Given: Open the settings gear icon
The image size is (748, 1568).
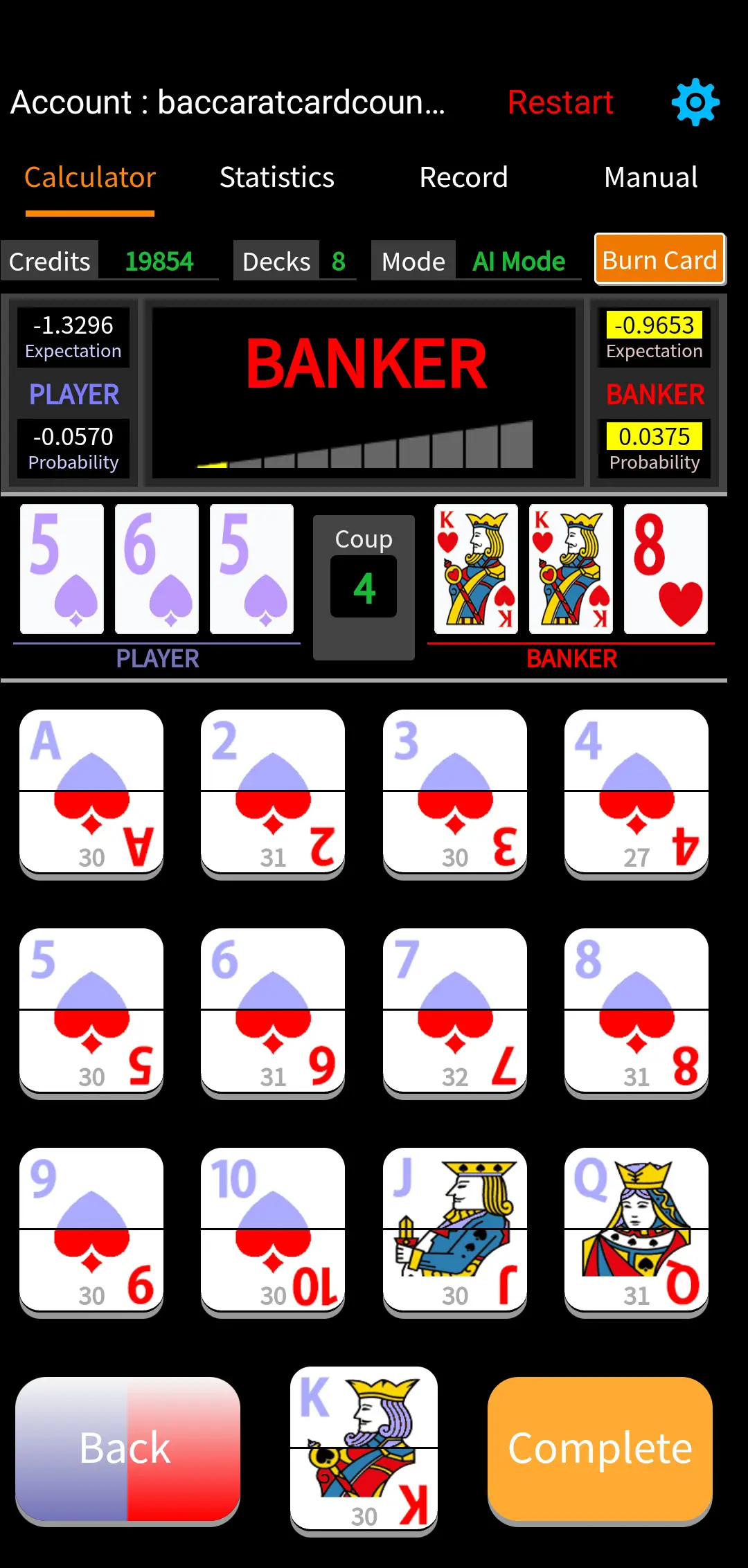Looking at the screenshot, I should pyautogui.click(x=695, y=102).
